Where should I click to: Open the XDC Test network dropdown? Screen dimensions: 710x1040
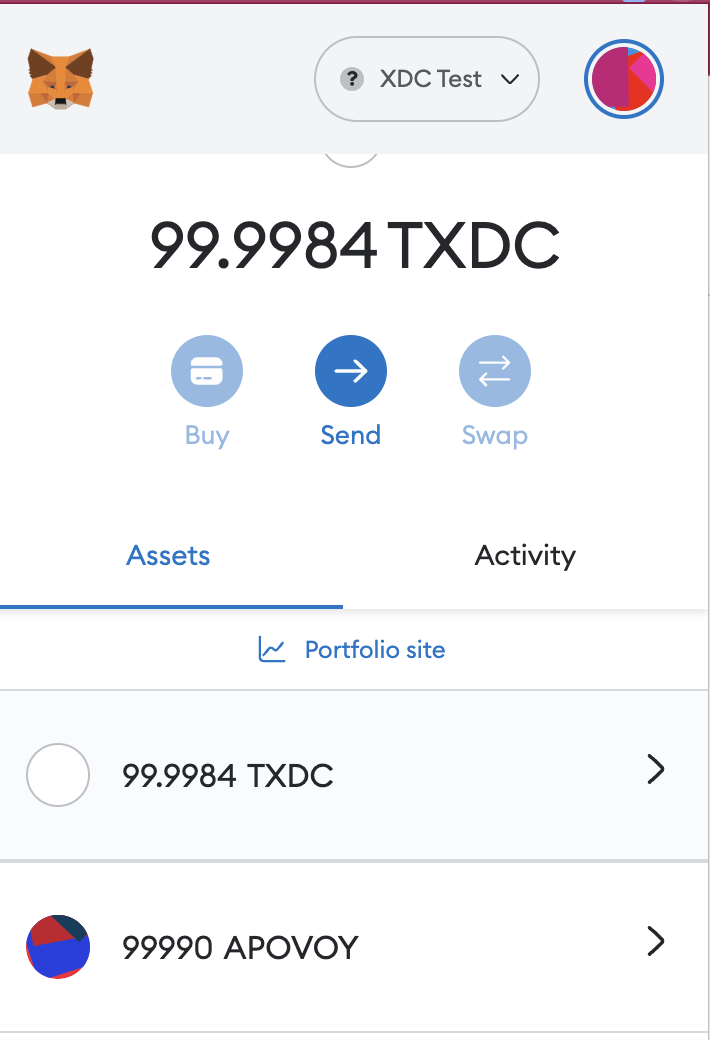[x=427, y=79]
